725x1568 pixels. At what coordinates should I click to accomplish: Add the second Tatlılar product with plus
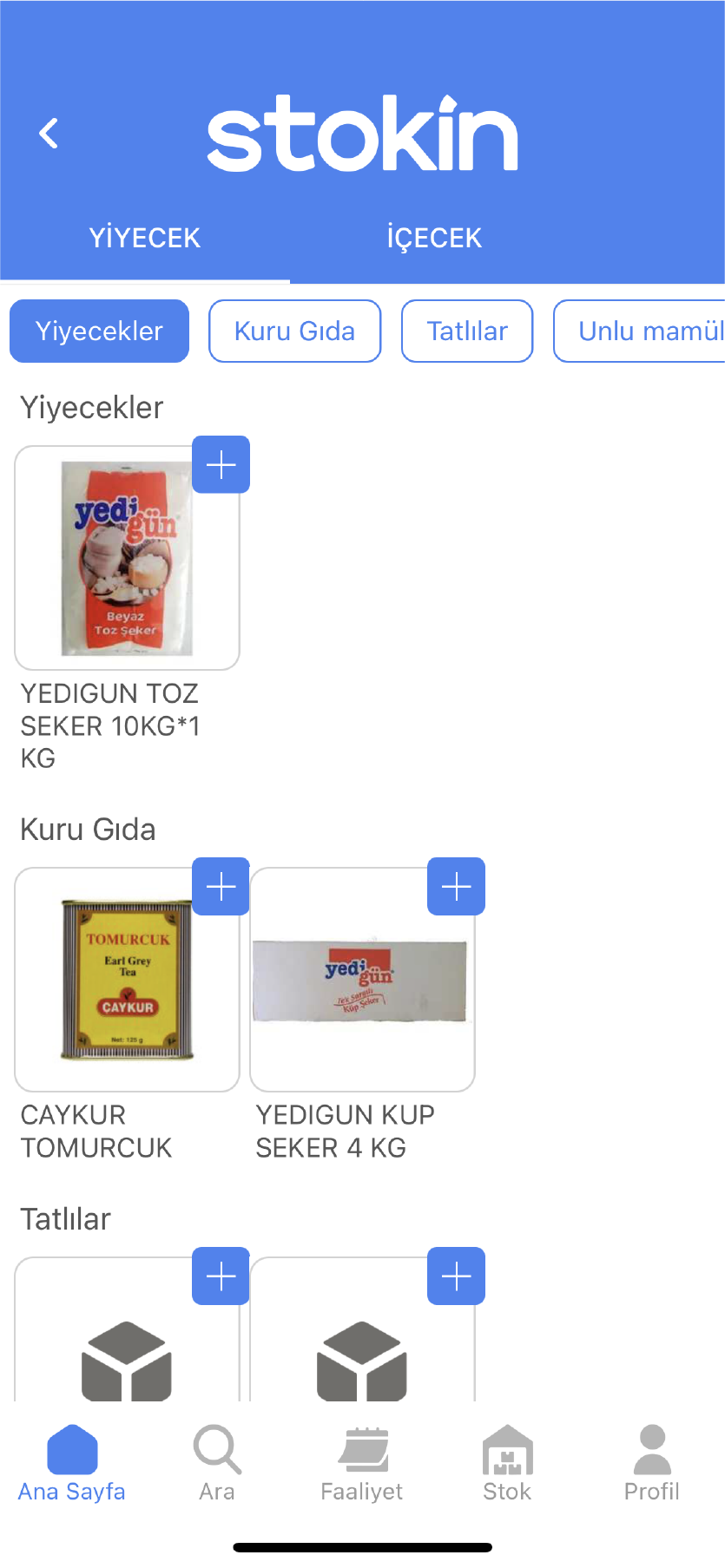[x=457, y=1276]
